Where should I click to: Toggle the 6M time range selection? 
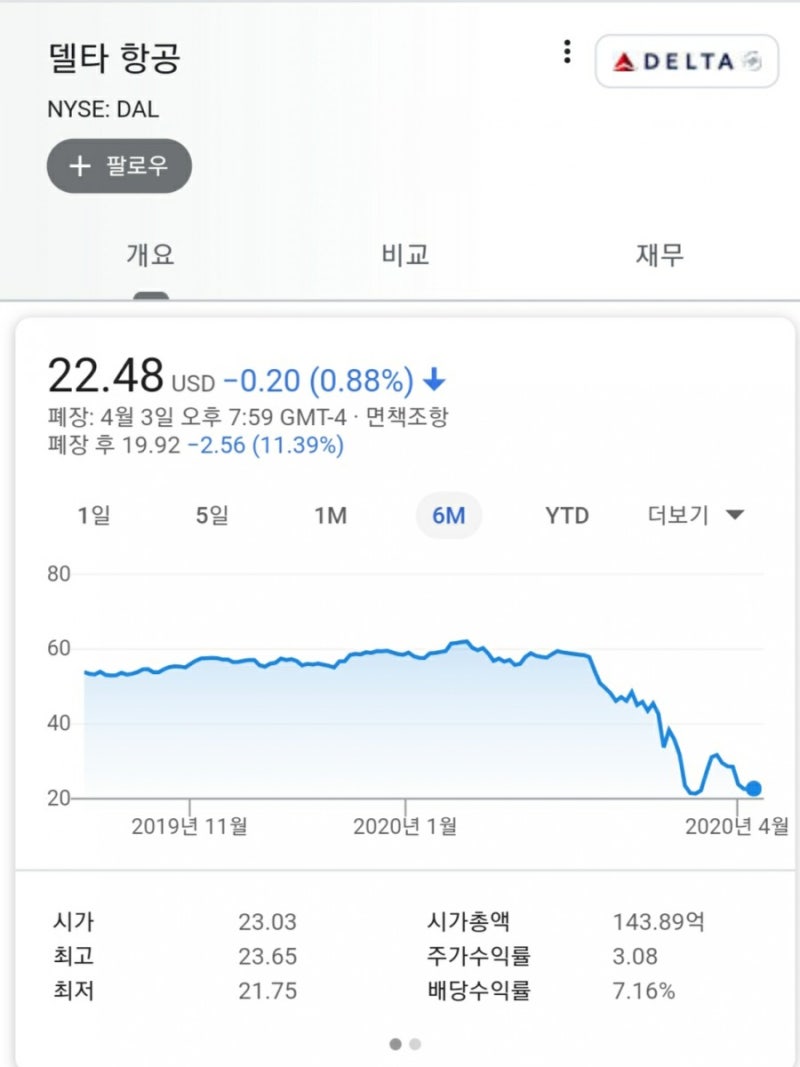point(449,515)
